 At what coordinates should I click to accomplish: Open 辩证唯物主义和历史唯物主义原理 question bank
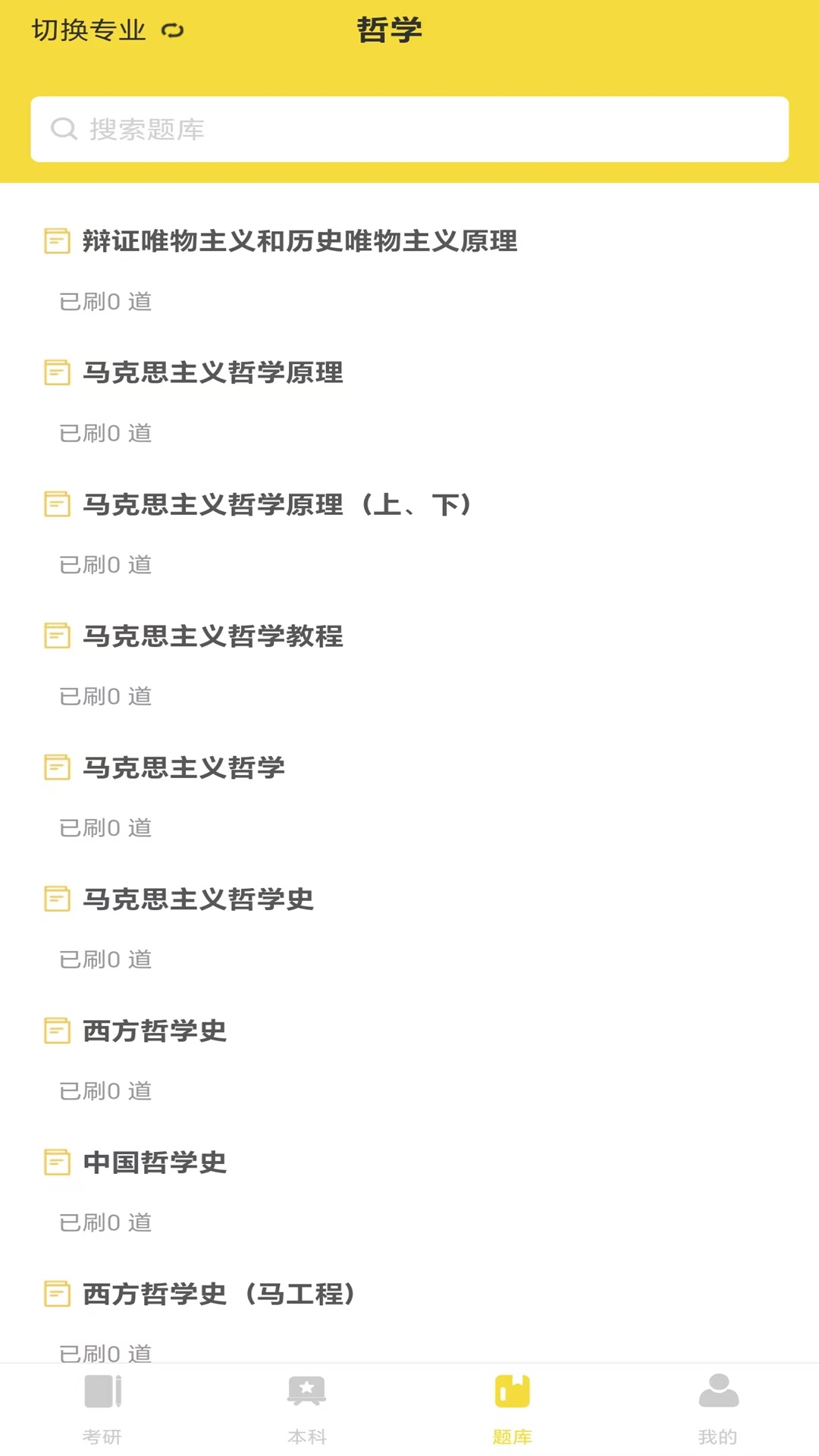coord(300,243)
